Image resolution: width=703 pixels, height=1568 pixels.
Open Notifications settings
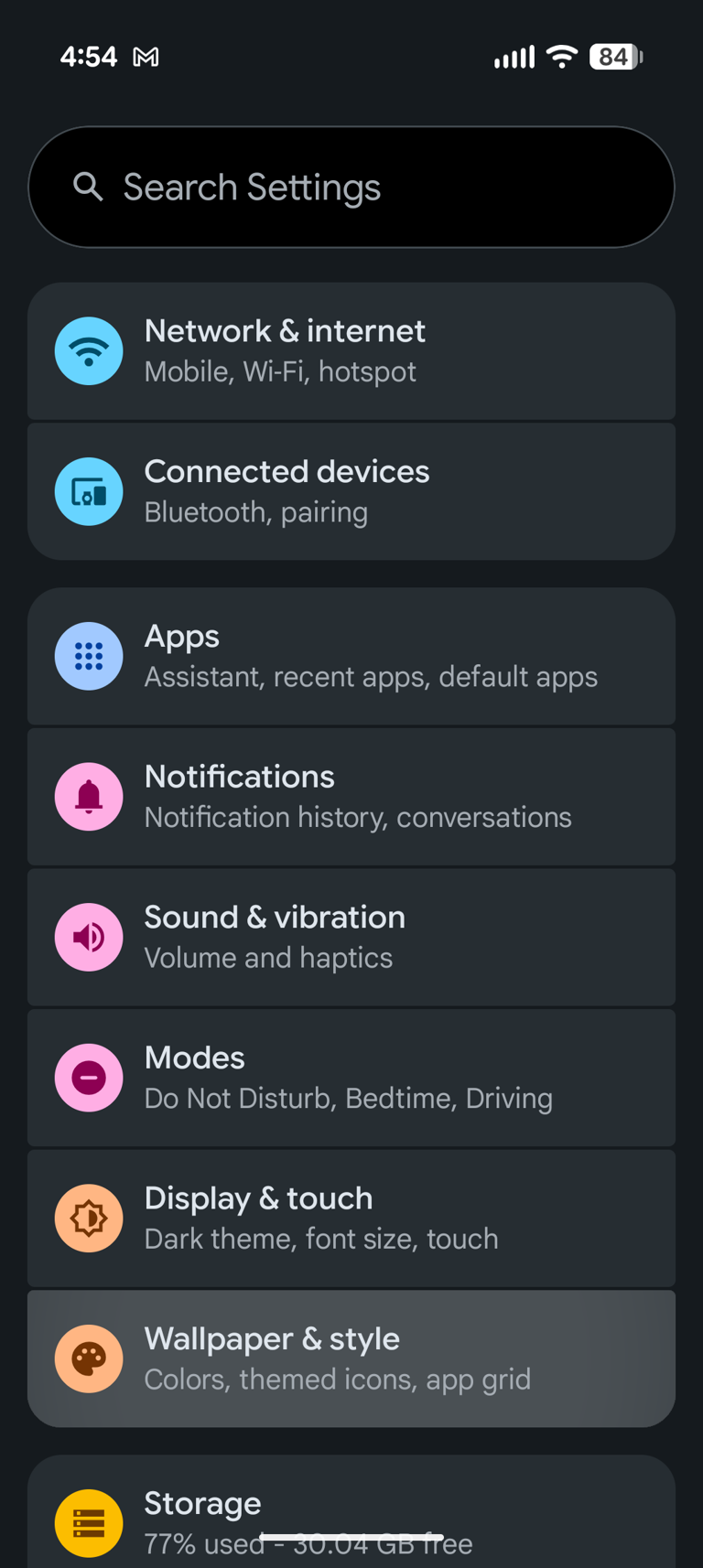[351, 796]
